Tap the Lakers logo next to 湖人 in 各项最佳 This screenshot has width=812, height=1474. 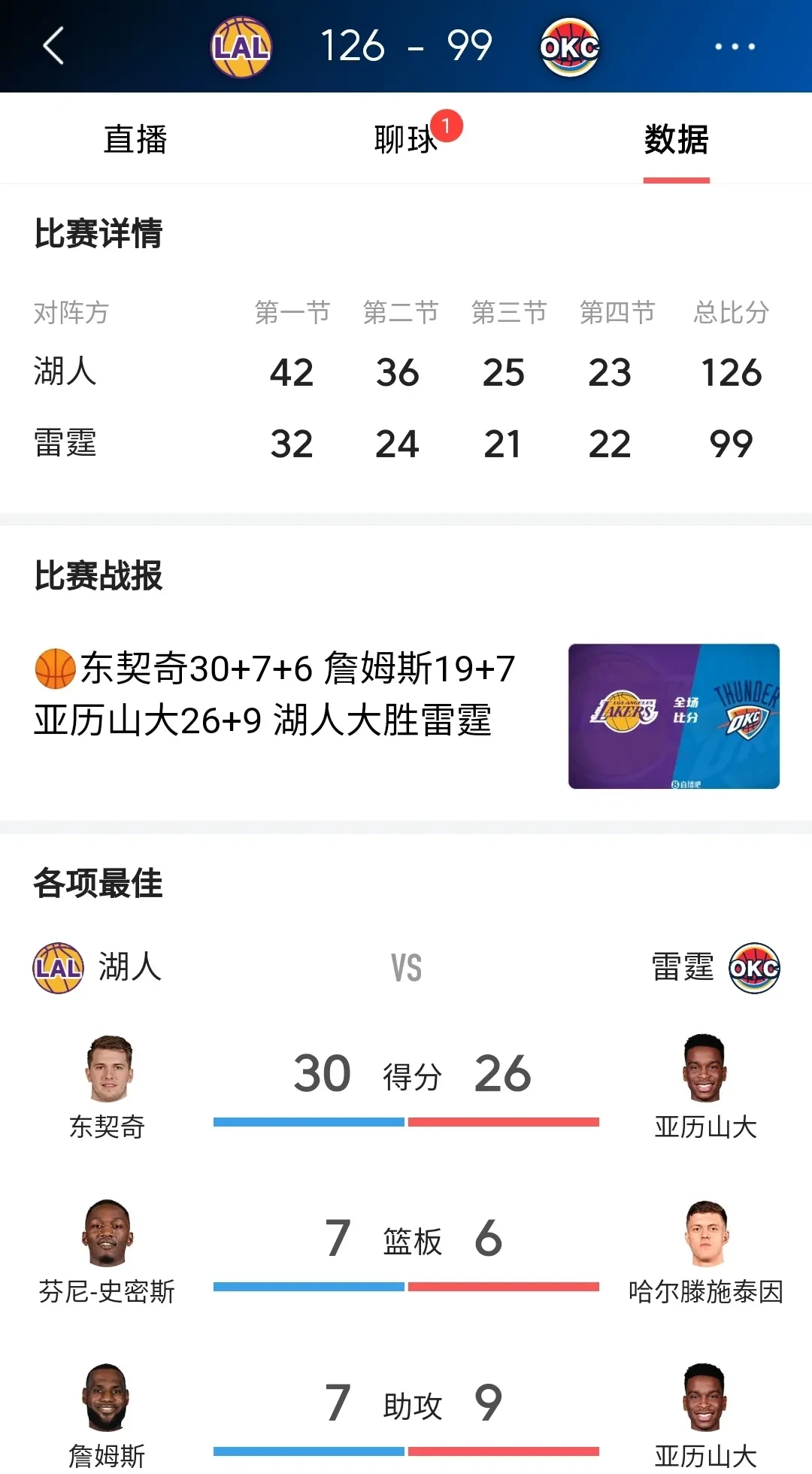[x=57, y=968]
